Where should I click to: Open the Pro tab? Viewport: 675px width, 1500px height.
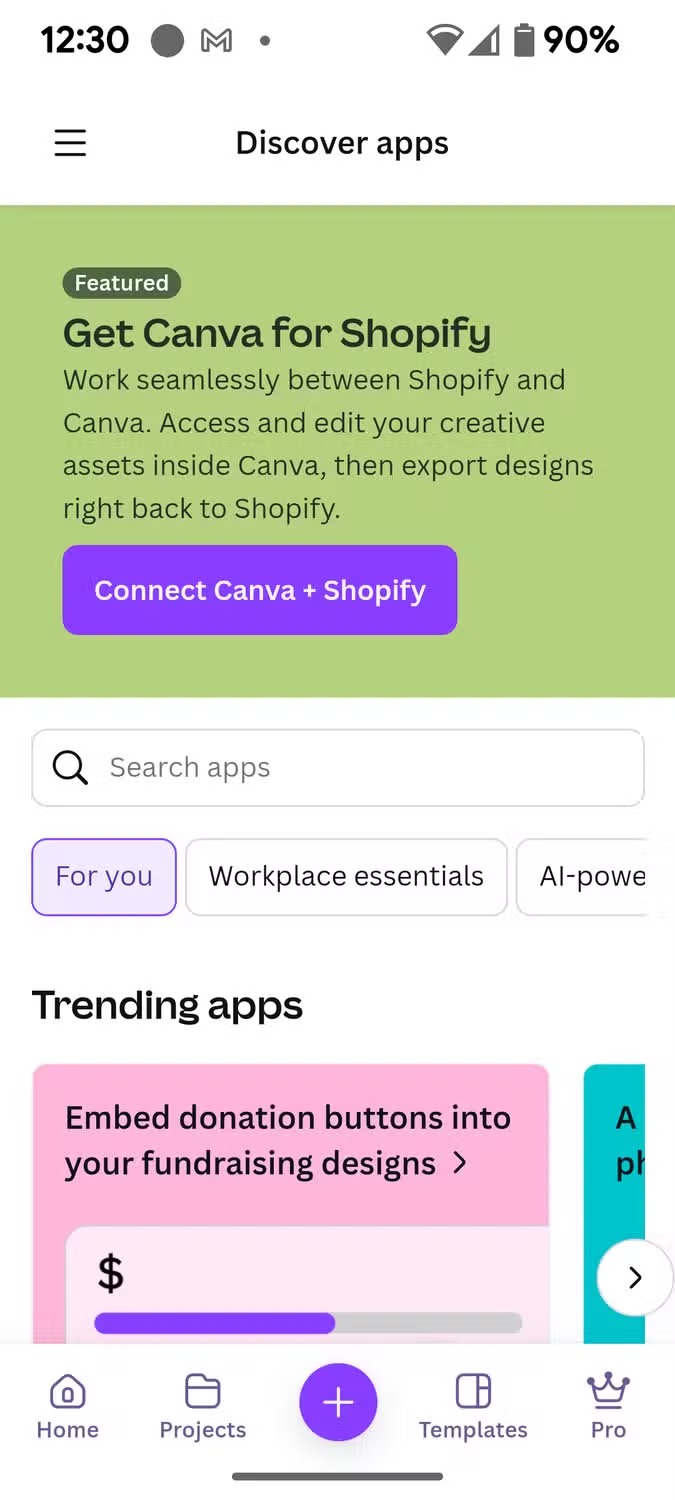point(608,1407)
